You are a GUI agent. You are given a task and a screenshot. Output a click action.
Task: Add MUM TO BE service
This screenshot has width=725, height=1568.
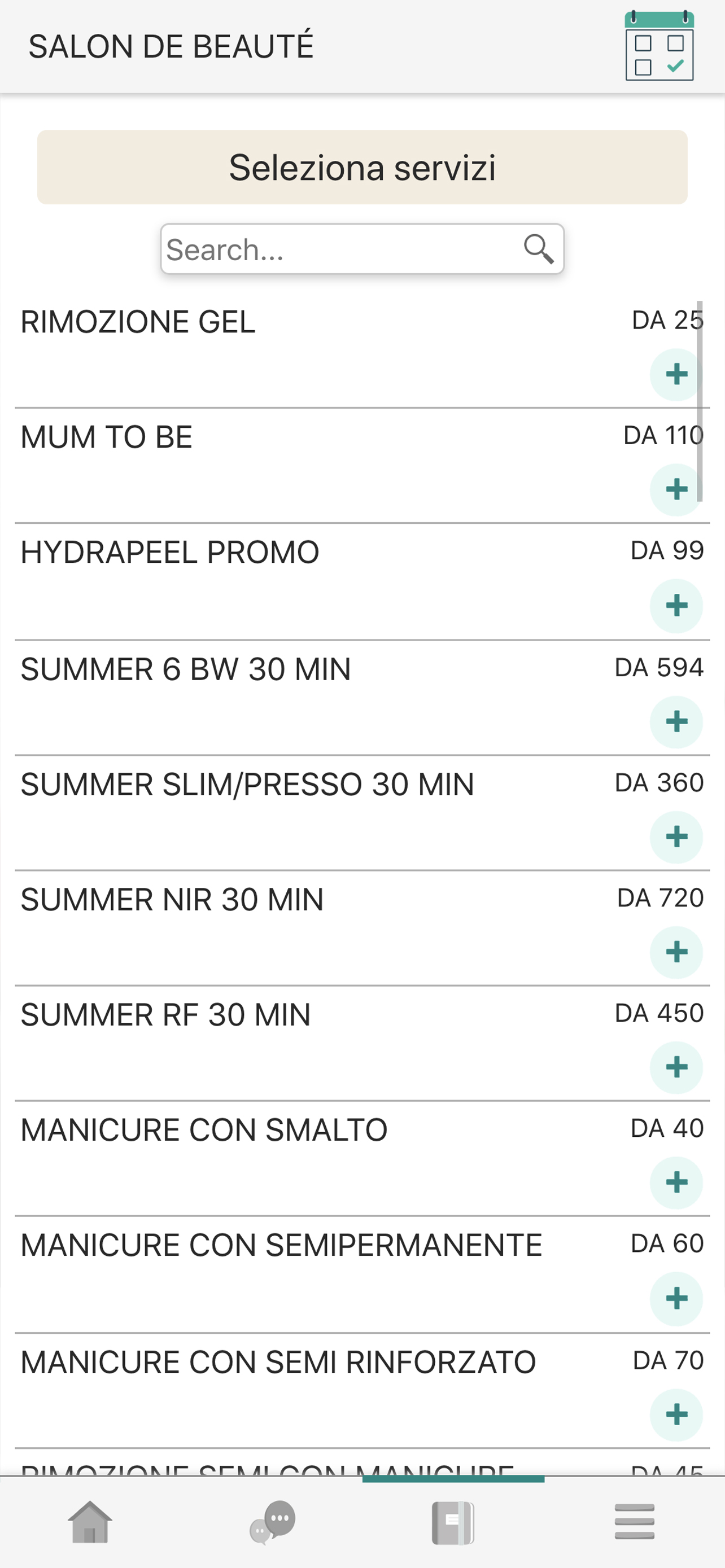coord(676,489)
